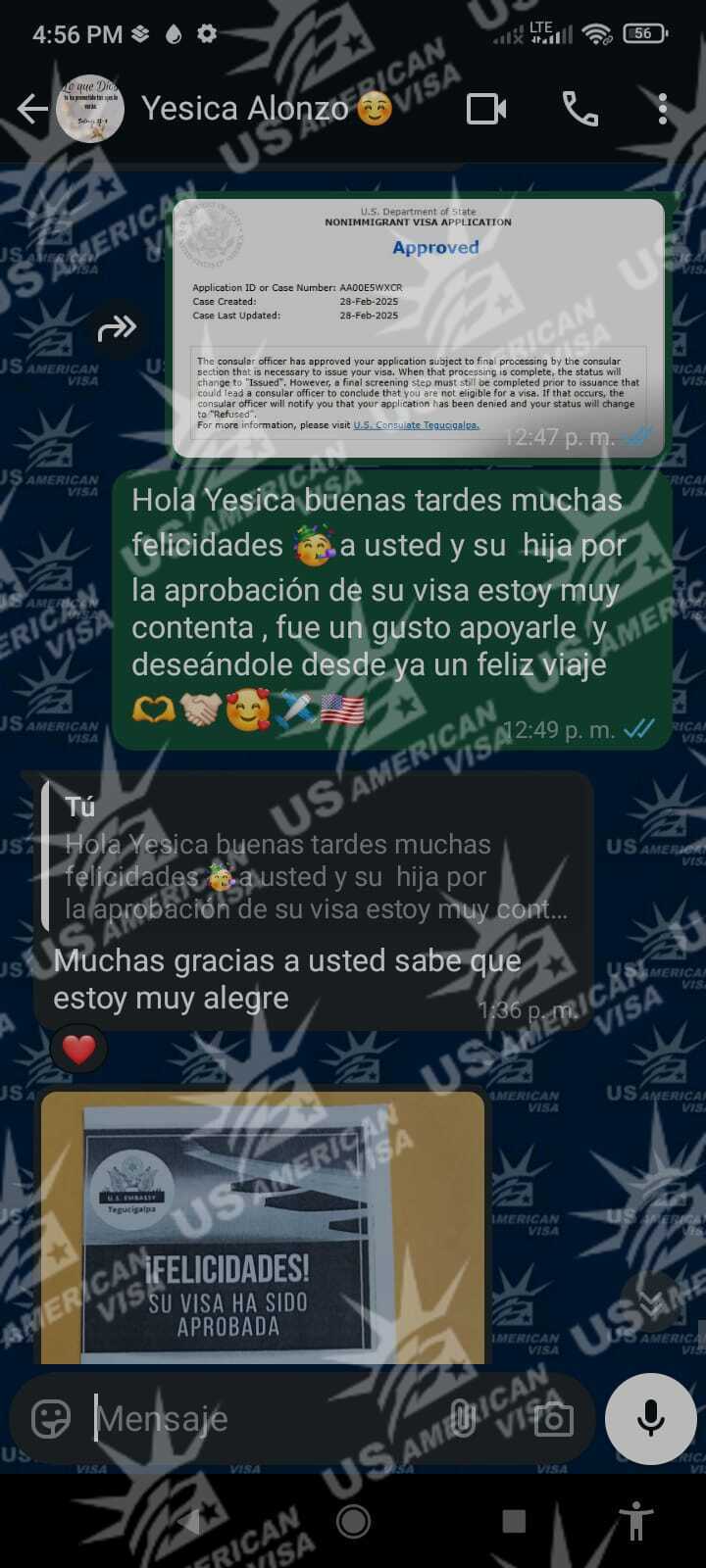
Task: Attach a file to the chat
Action: [x=461, y=1418]
